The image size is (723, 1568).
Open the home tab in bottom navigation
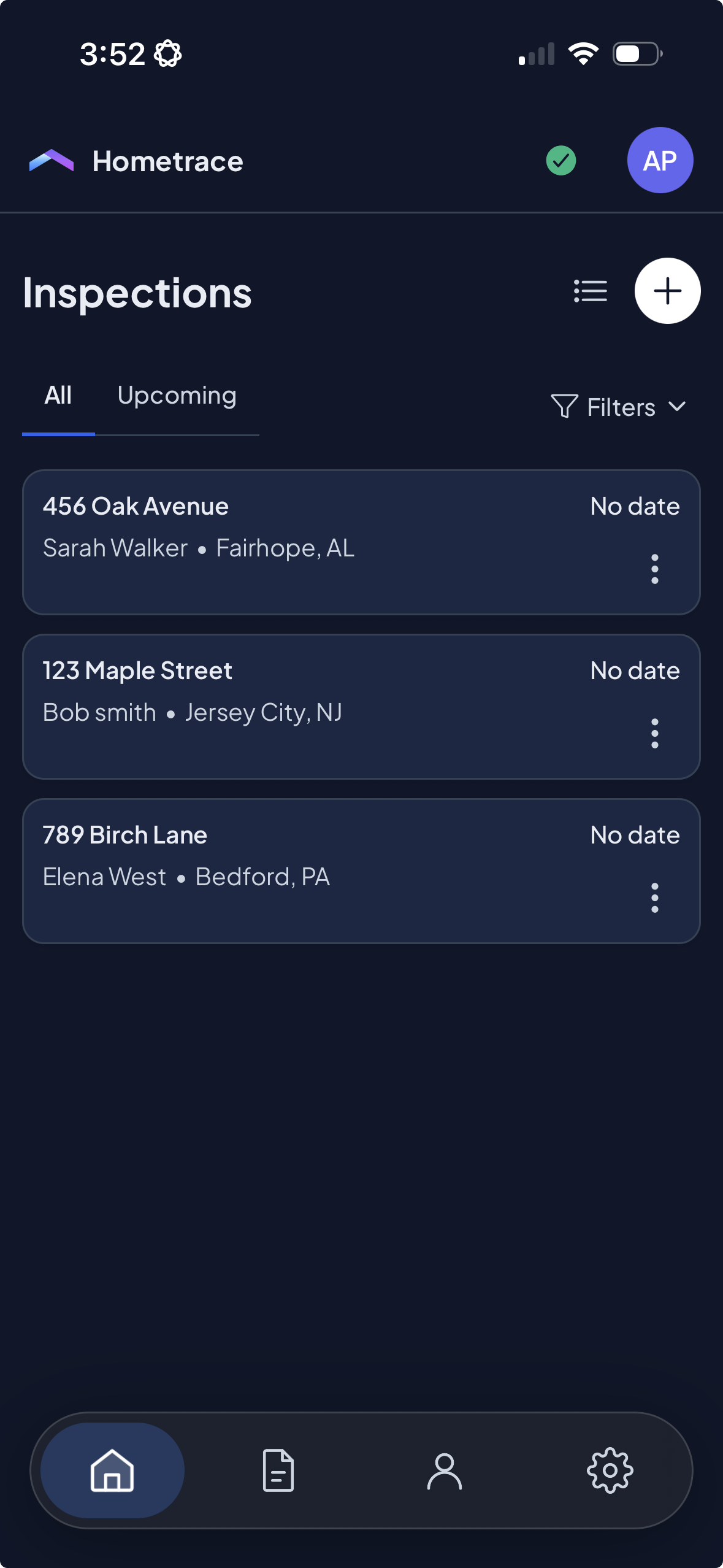click(112, 1469)
